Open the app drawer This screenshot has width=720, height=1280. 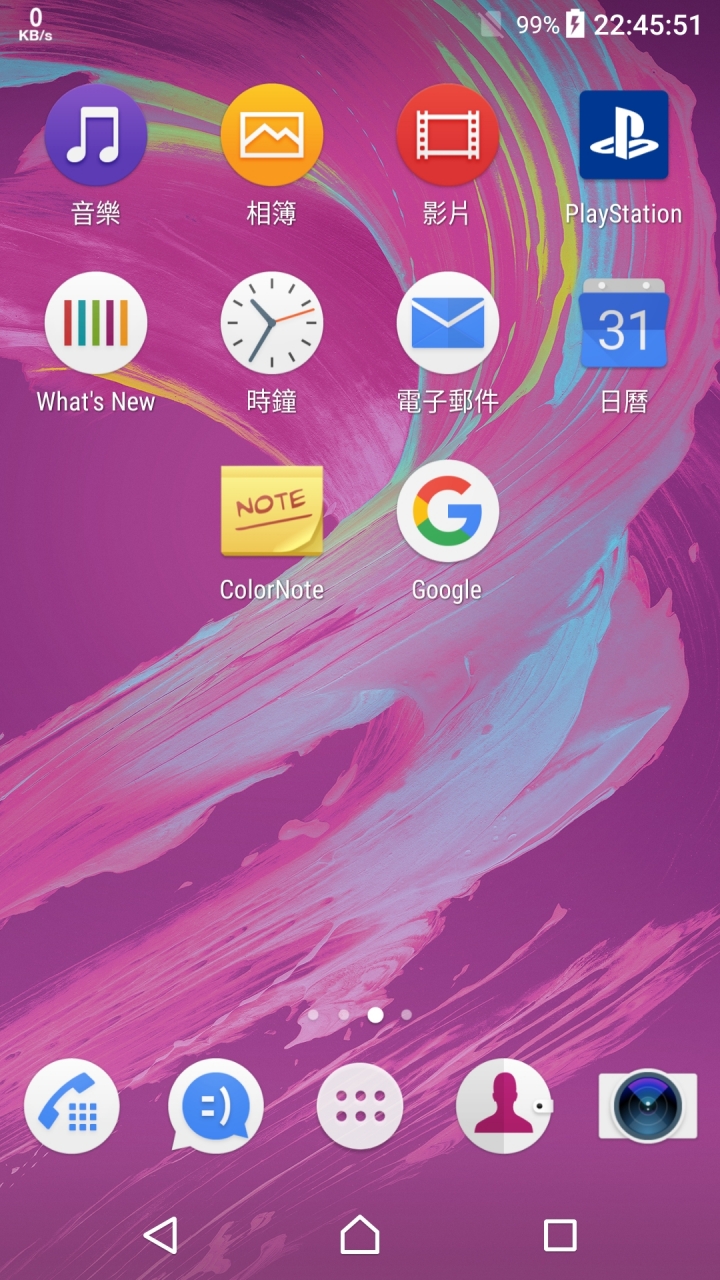[360, 1106]
